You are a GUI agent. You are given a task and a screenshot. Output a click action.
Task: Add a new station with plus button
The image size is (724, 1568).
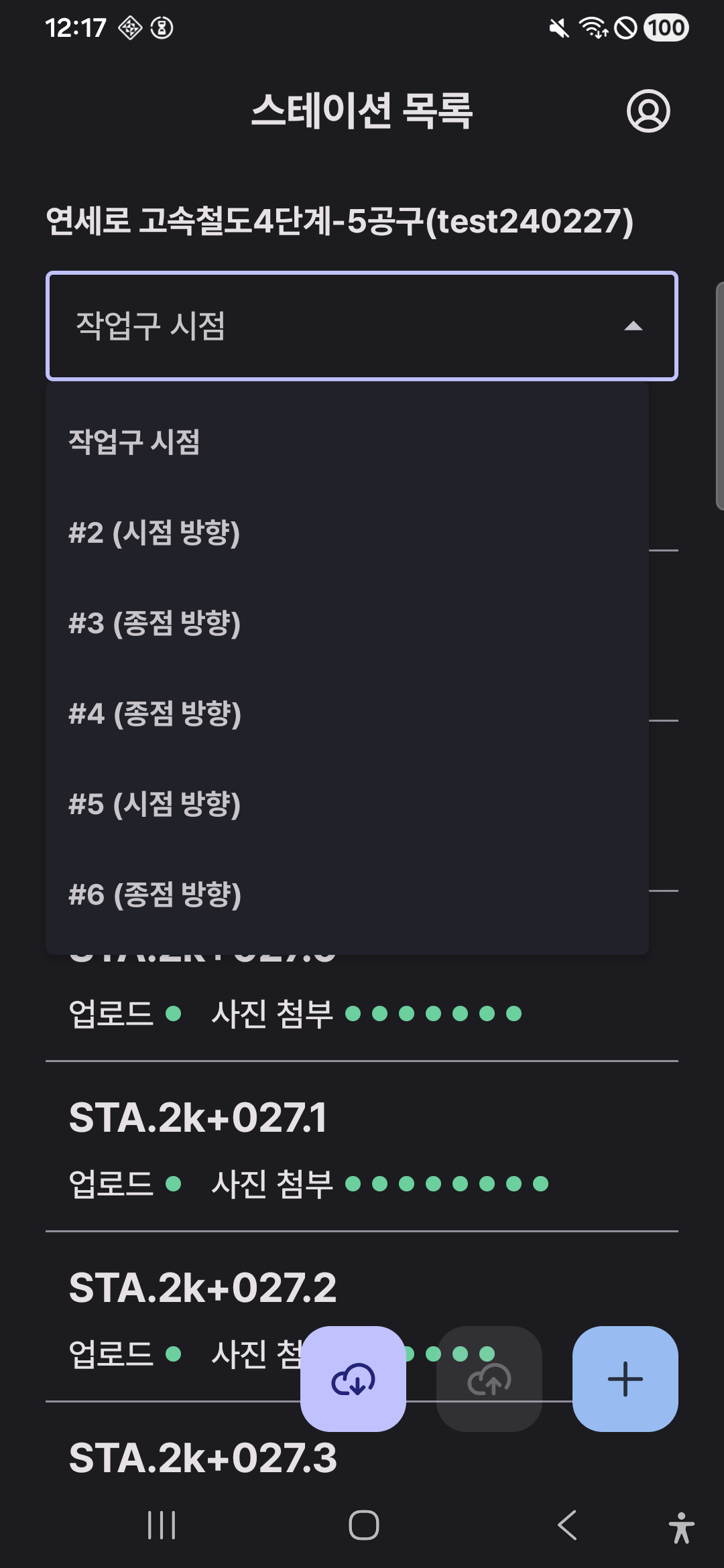click(x=625, y=1379)
